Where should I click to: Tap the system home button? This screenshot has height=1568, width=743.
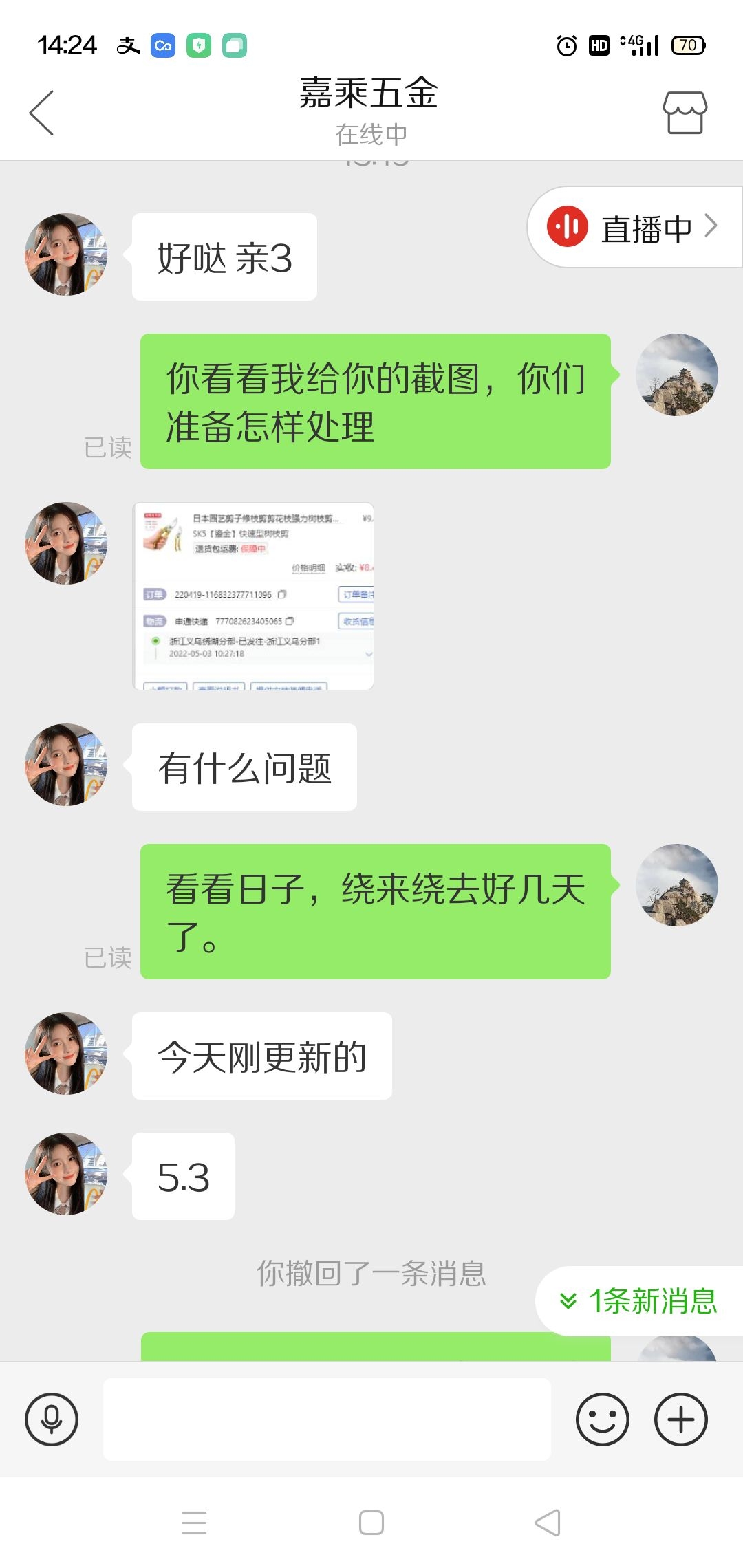click(371, 1523)
